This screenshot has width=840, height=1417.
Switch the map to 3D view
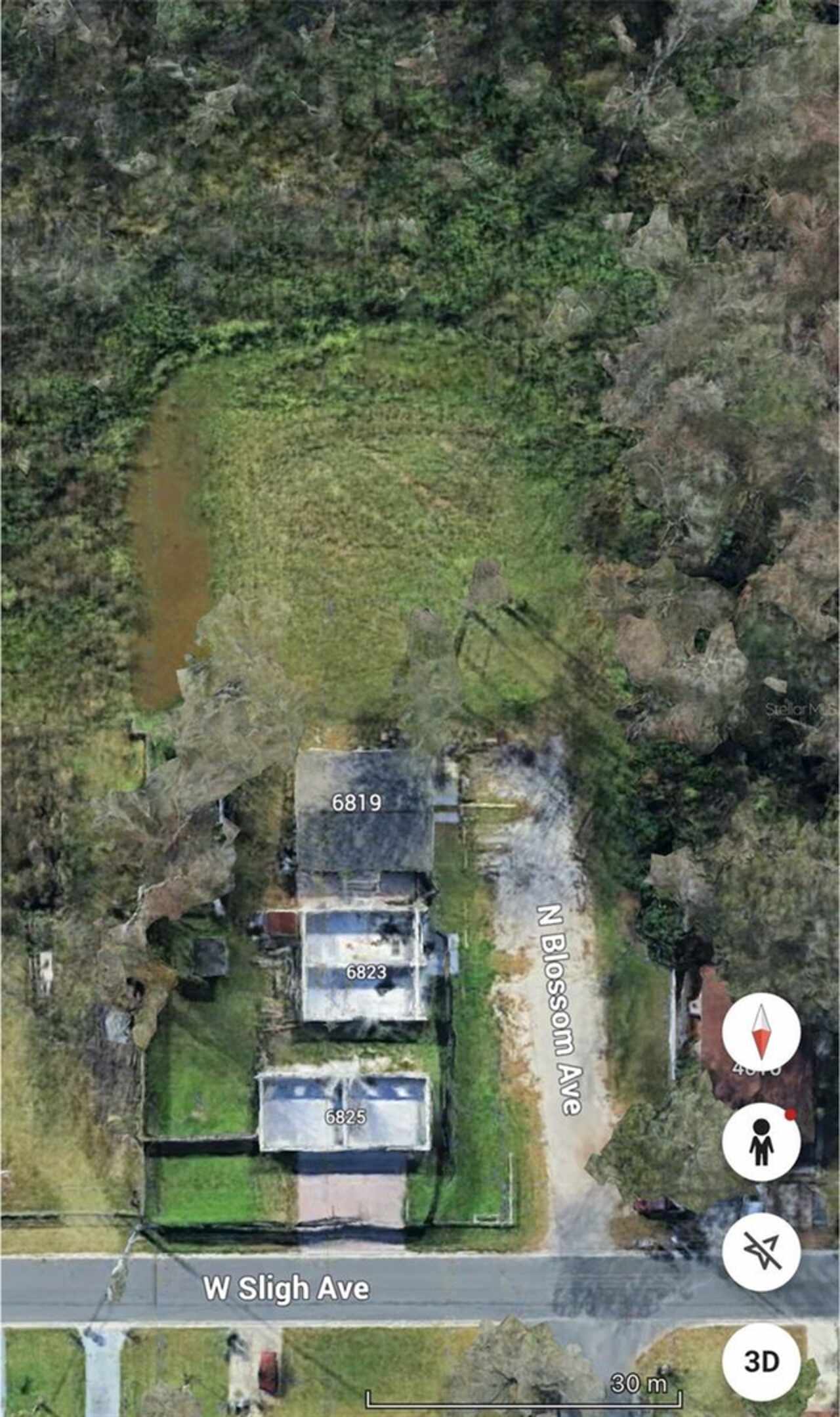point(761,1361)
